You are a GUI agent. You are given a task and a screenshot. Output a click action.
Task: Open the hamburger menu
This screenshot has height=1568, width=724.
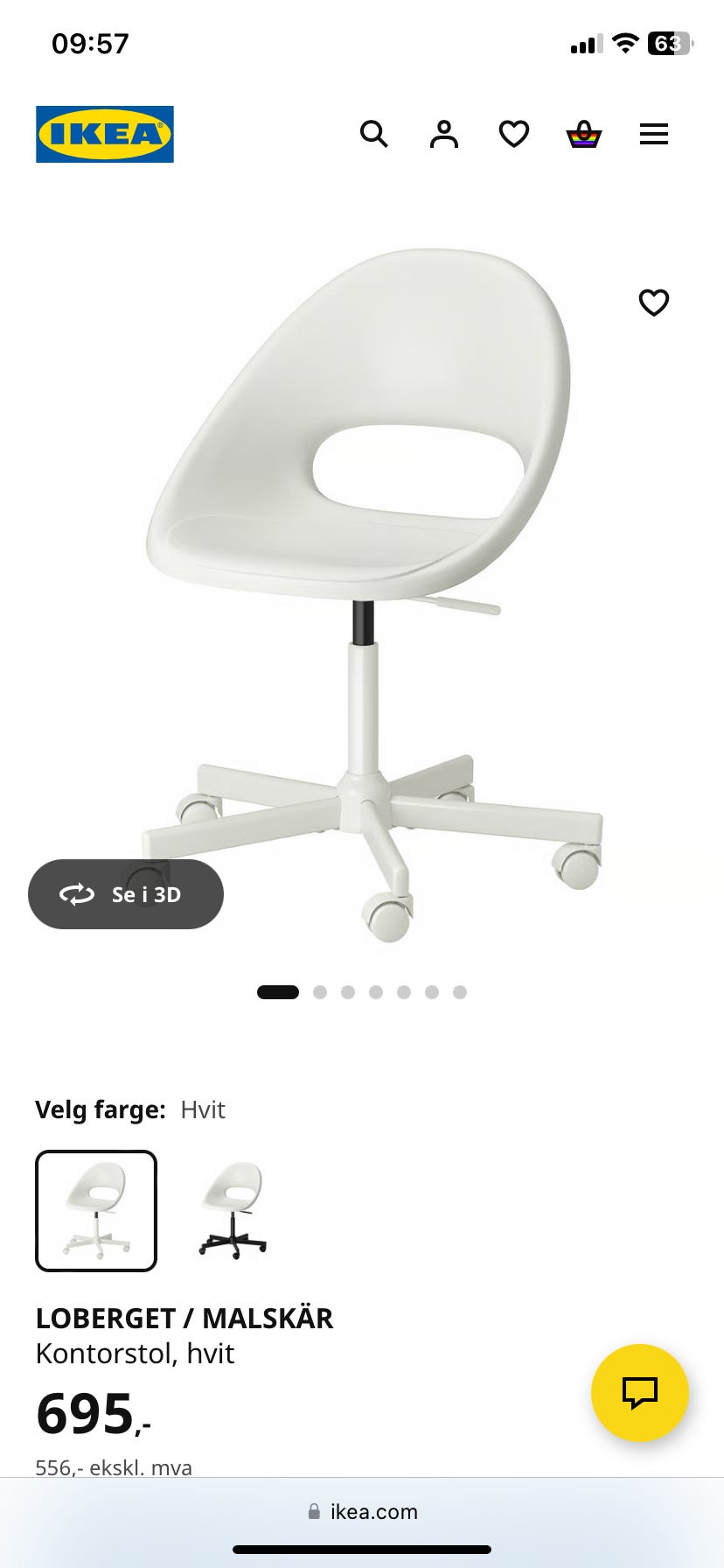[654, 134]
